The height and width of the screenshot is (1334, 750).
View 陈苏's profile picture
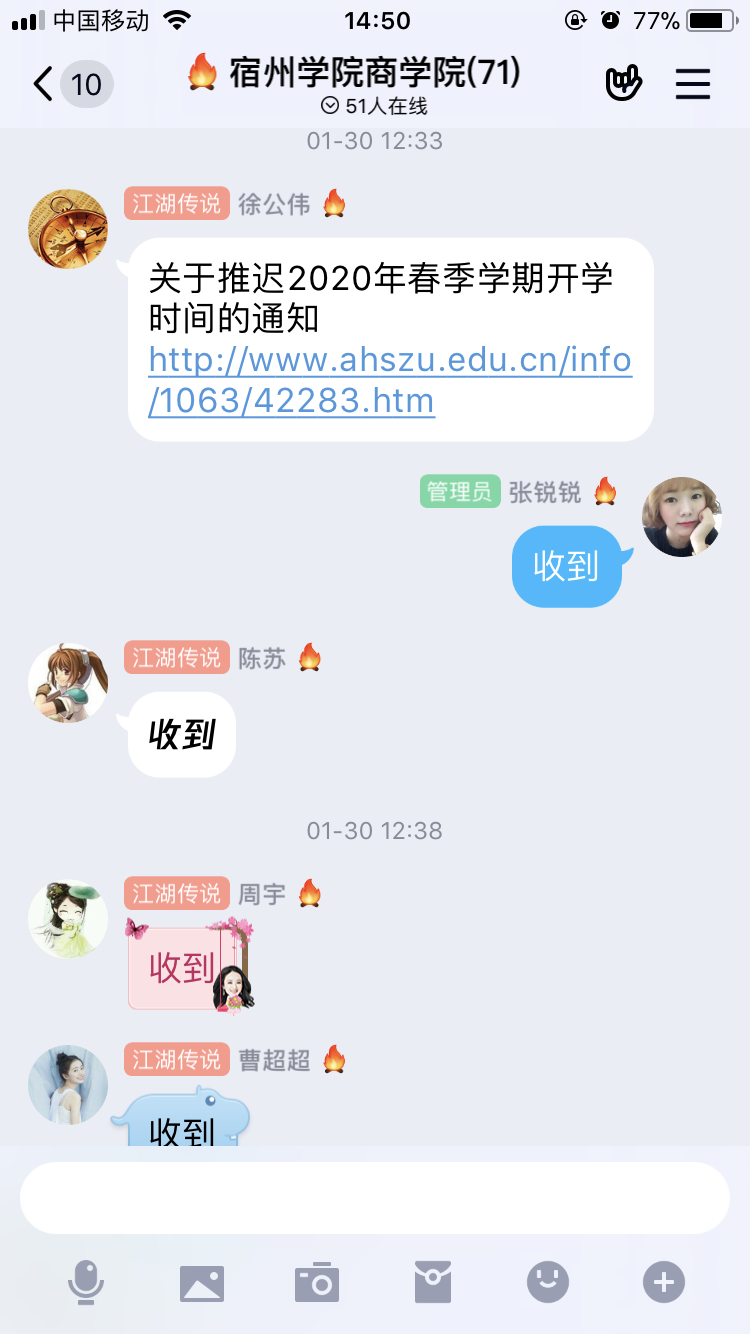coord(67,683)
